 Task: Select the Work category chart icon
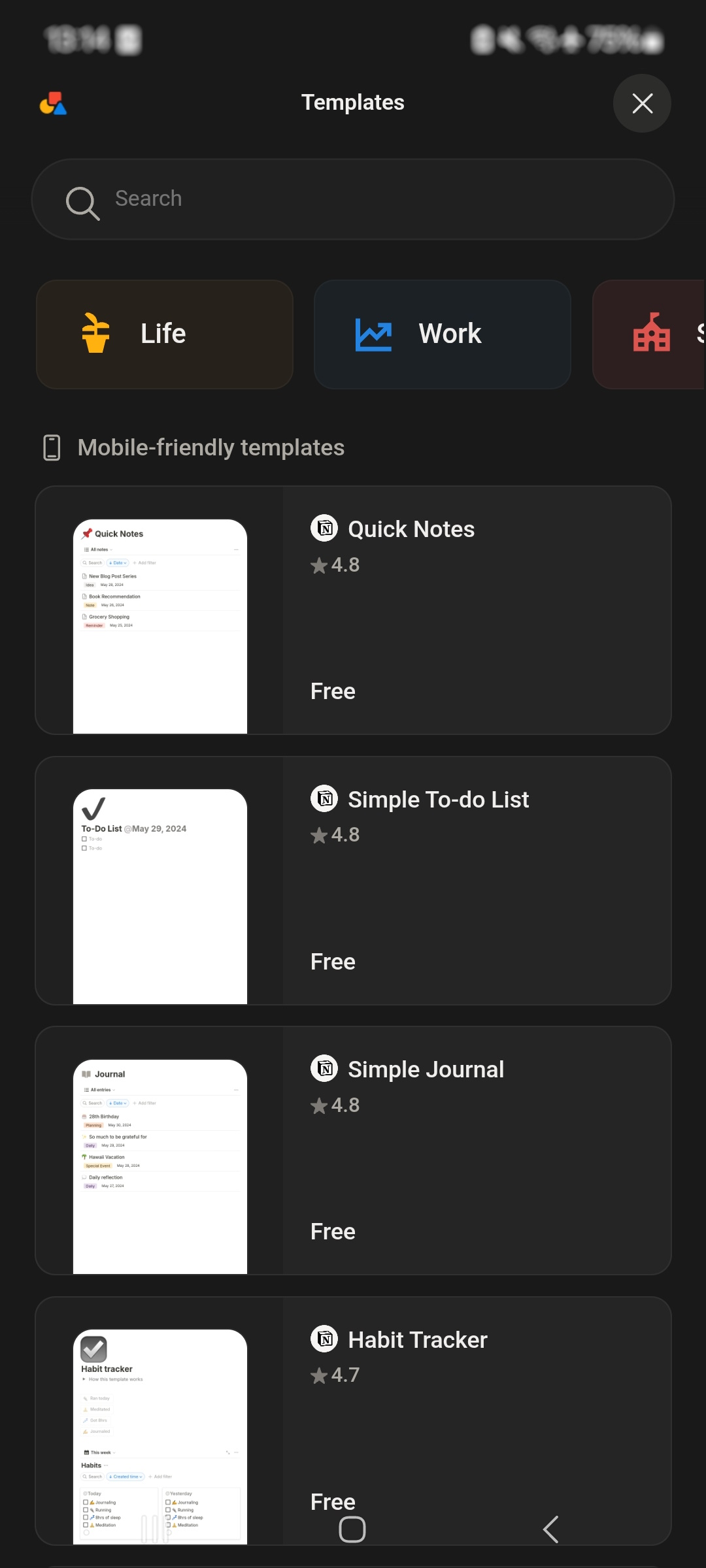(x=372, y=333)
